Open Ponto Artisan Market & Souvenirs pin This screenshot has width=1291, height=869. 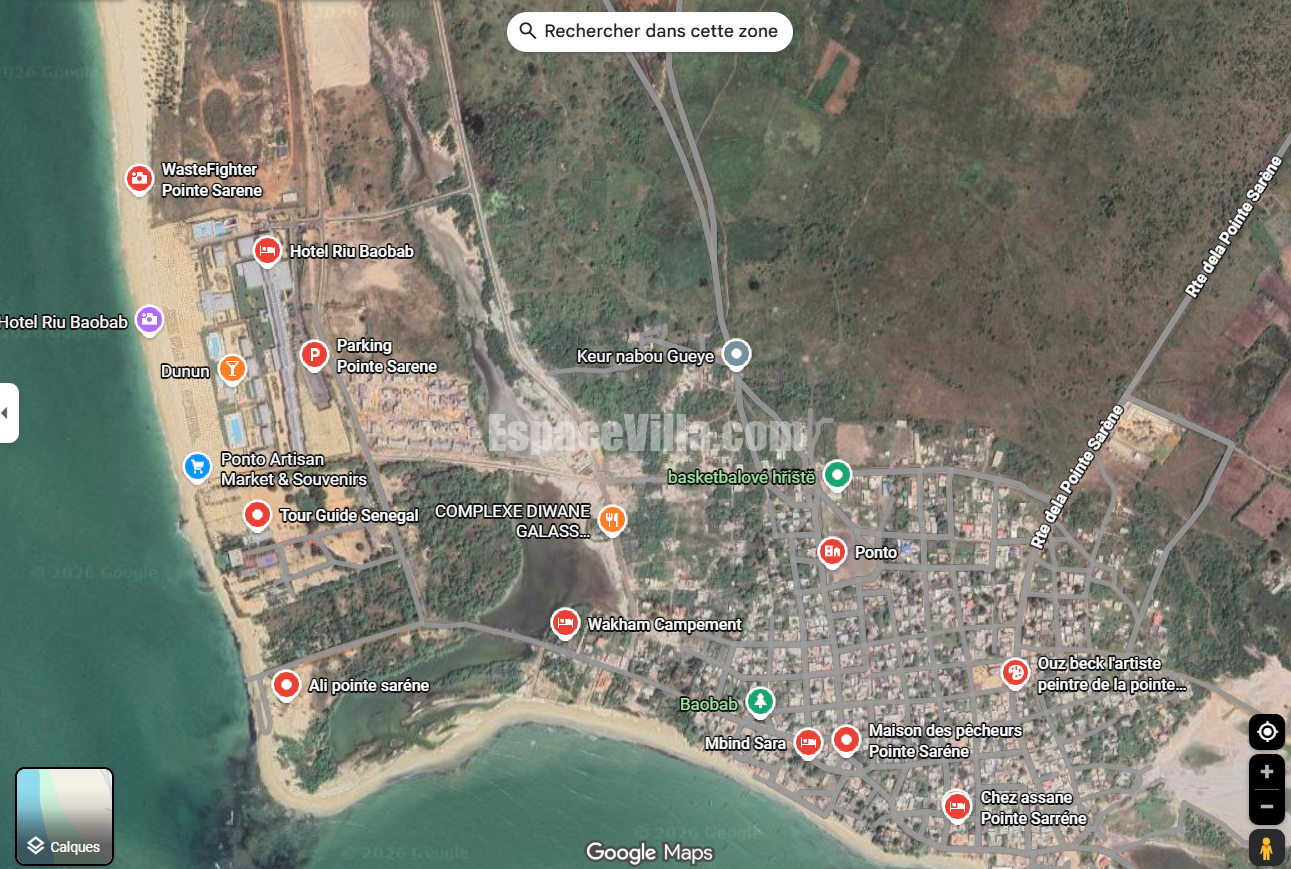pos(197,466)
